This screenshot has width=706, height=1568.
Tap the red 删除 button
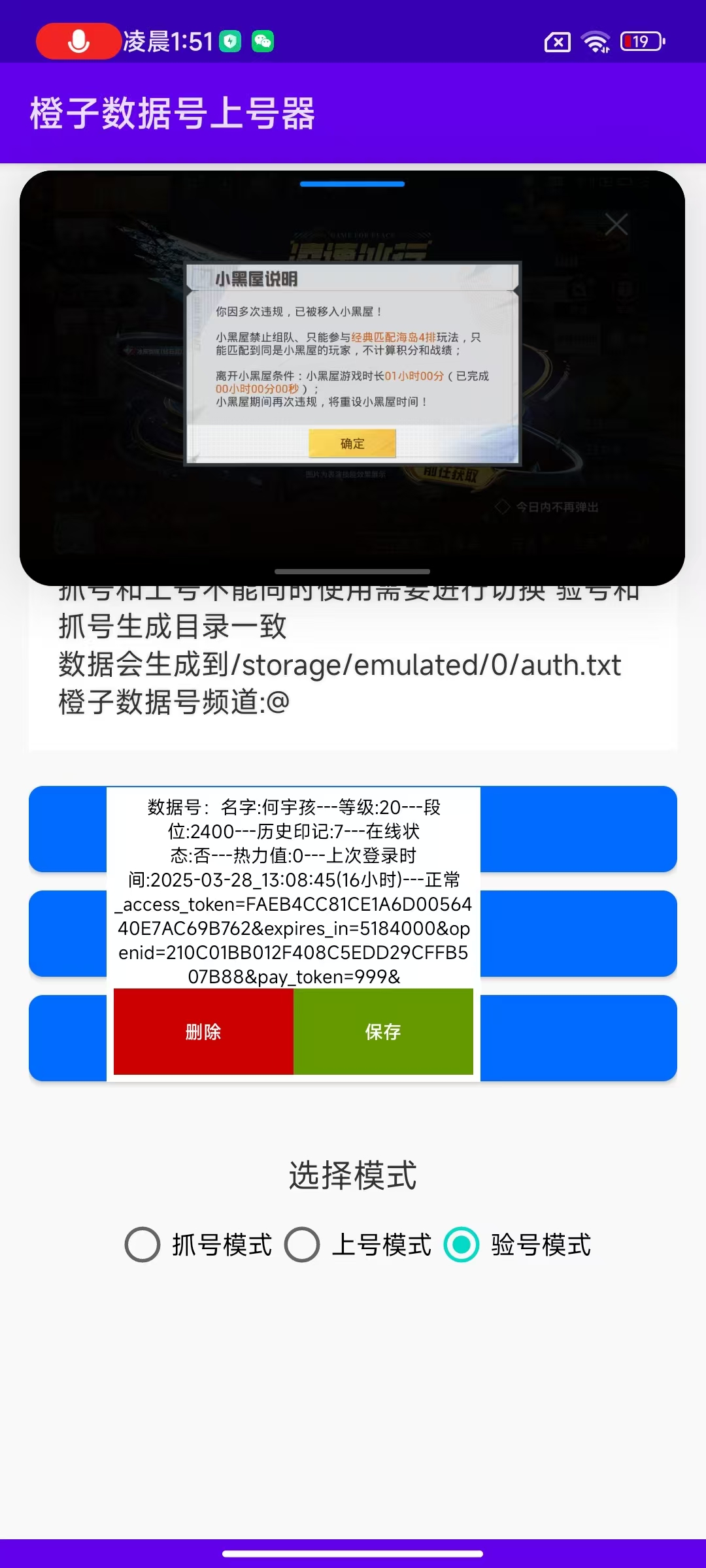203,1032
